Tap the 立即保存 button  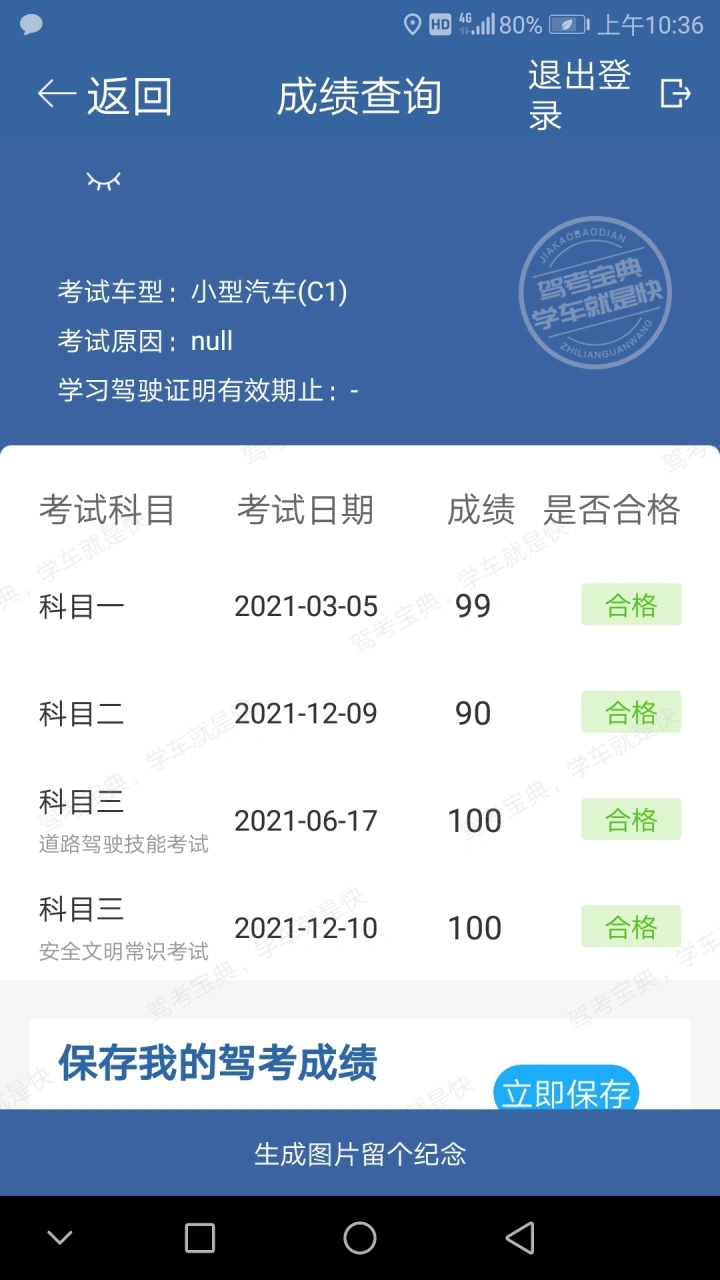click(x=566, y=1090)
